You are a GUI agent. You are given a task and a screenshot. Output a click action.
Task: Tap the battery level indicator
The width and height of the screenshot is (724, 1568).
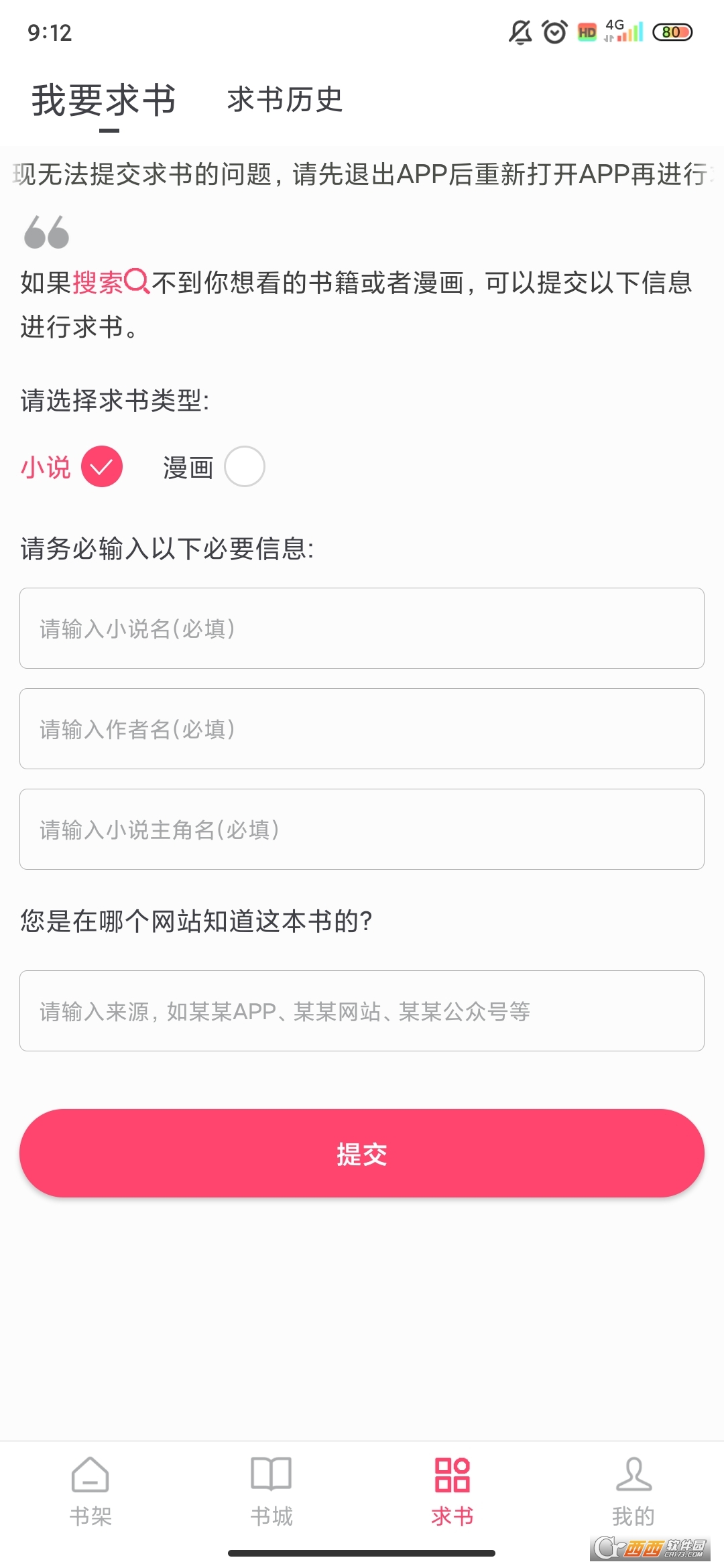click(x=672, y=32)
